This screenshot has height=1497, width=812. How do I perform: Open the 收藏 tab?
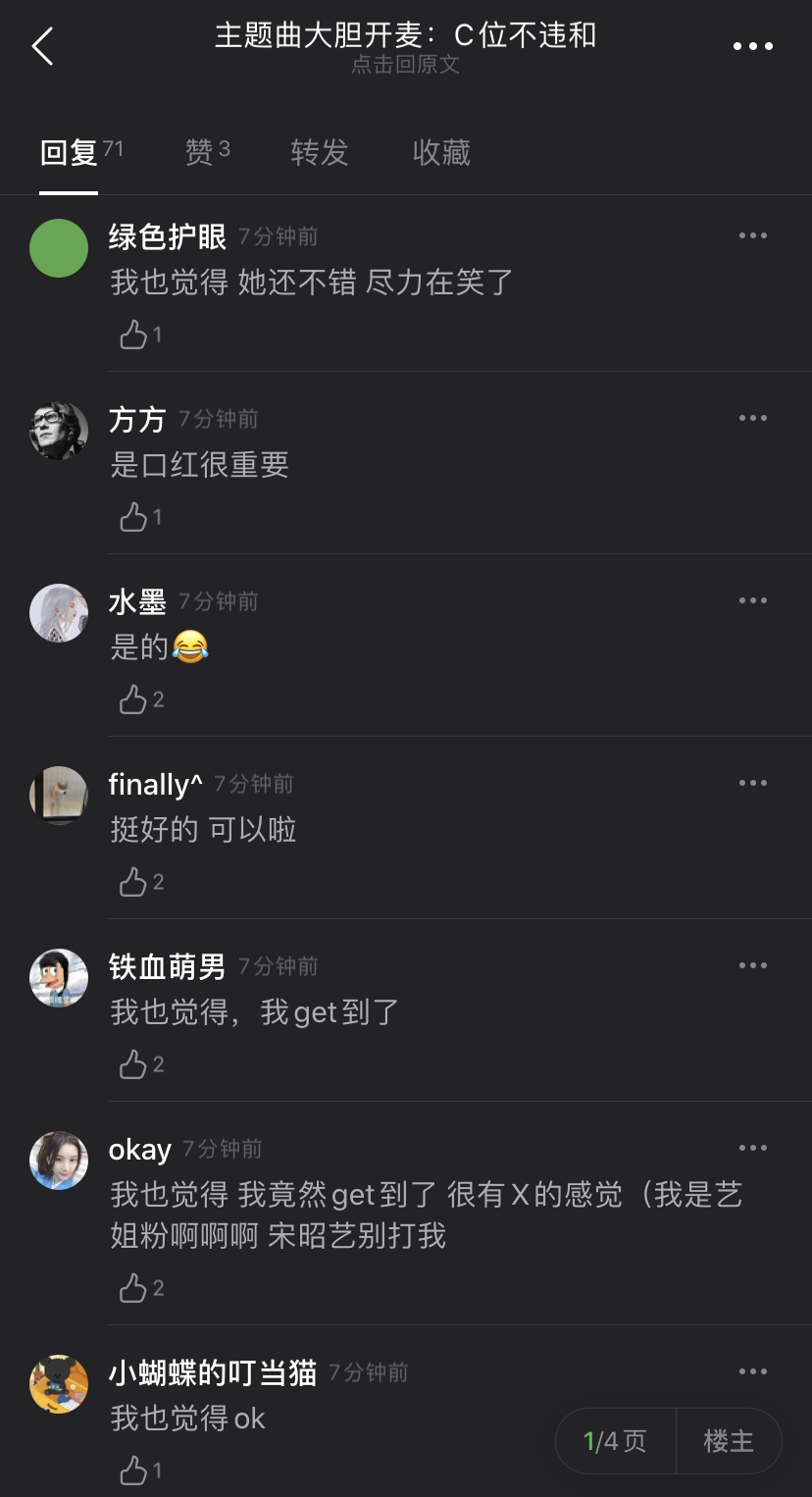(441, 152)
